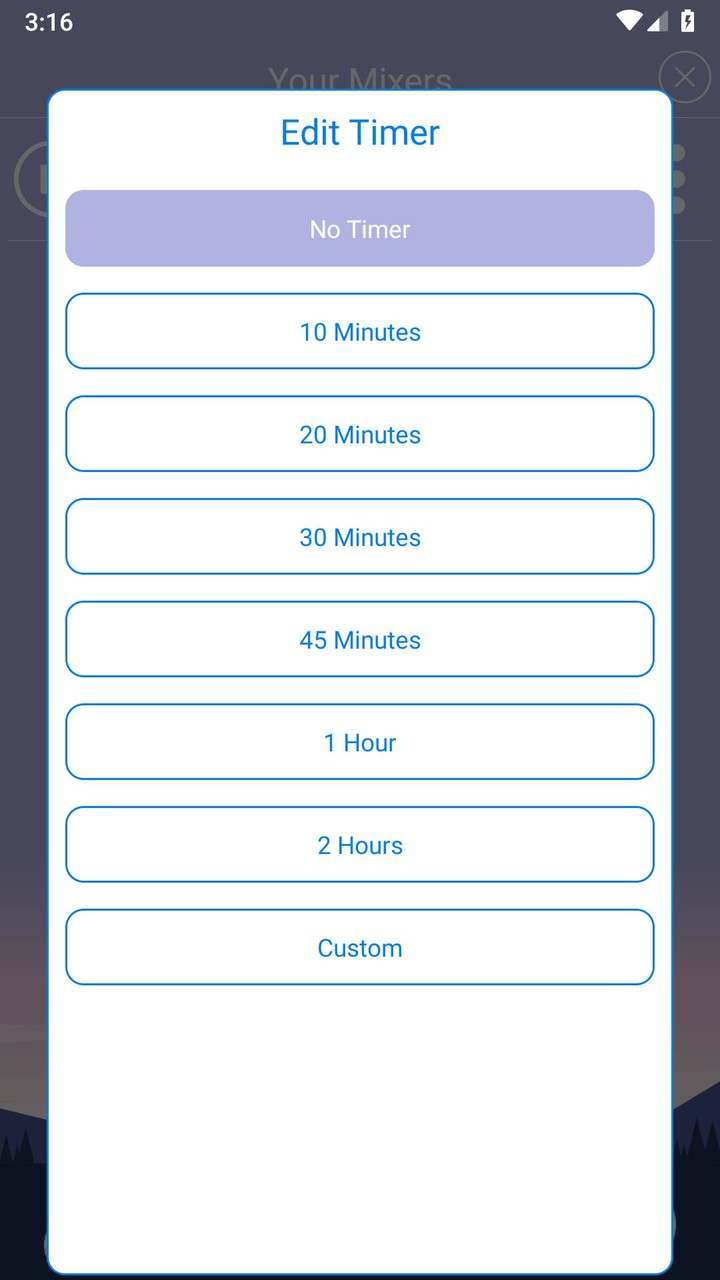Tap the highlighted No Timer selection
Image resolution: width=720 pixels, height=1280 pixels.
click(x=360, y=228)
